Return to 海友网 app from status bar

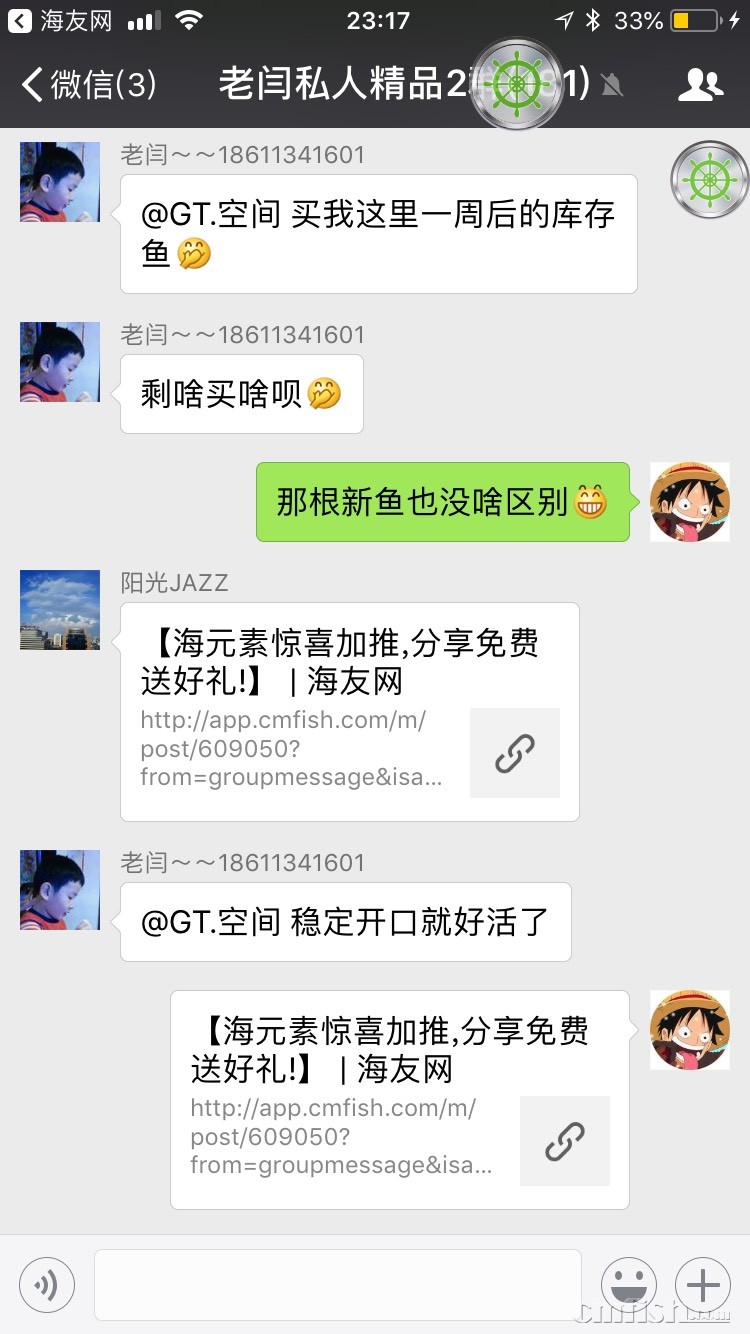(x=60, y=20)
